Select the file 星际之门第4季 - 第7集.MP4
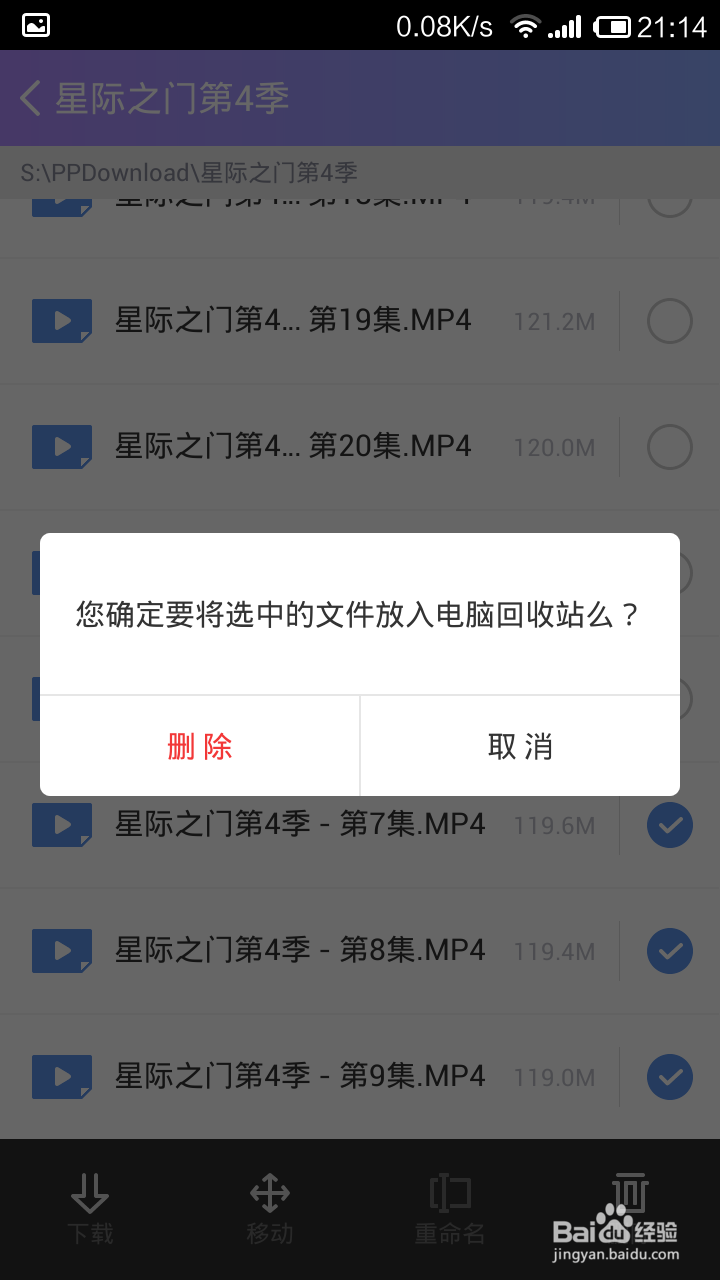The image size is (720, 1280). (300, 824)
